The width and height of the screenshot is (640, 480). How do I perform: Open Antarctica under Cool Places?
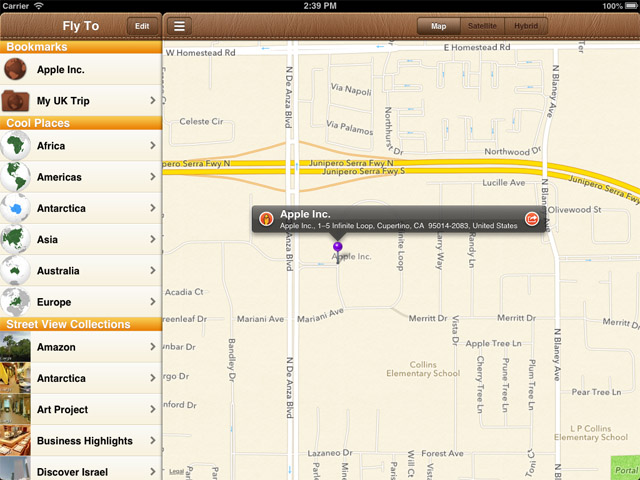click(x=81, y=208)
